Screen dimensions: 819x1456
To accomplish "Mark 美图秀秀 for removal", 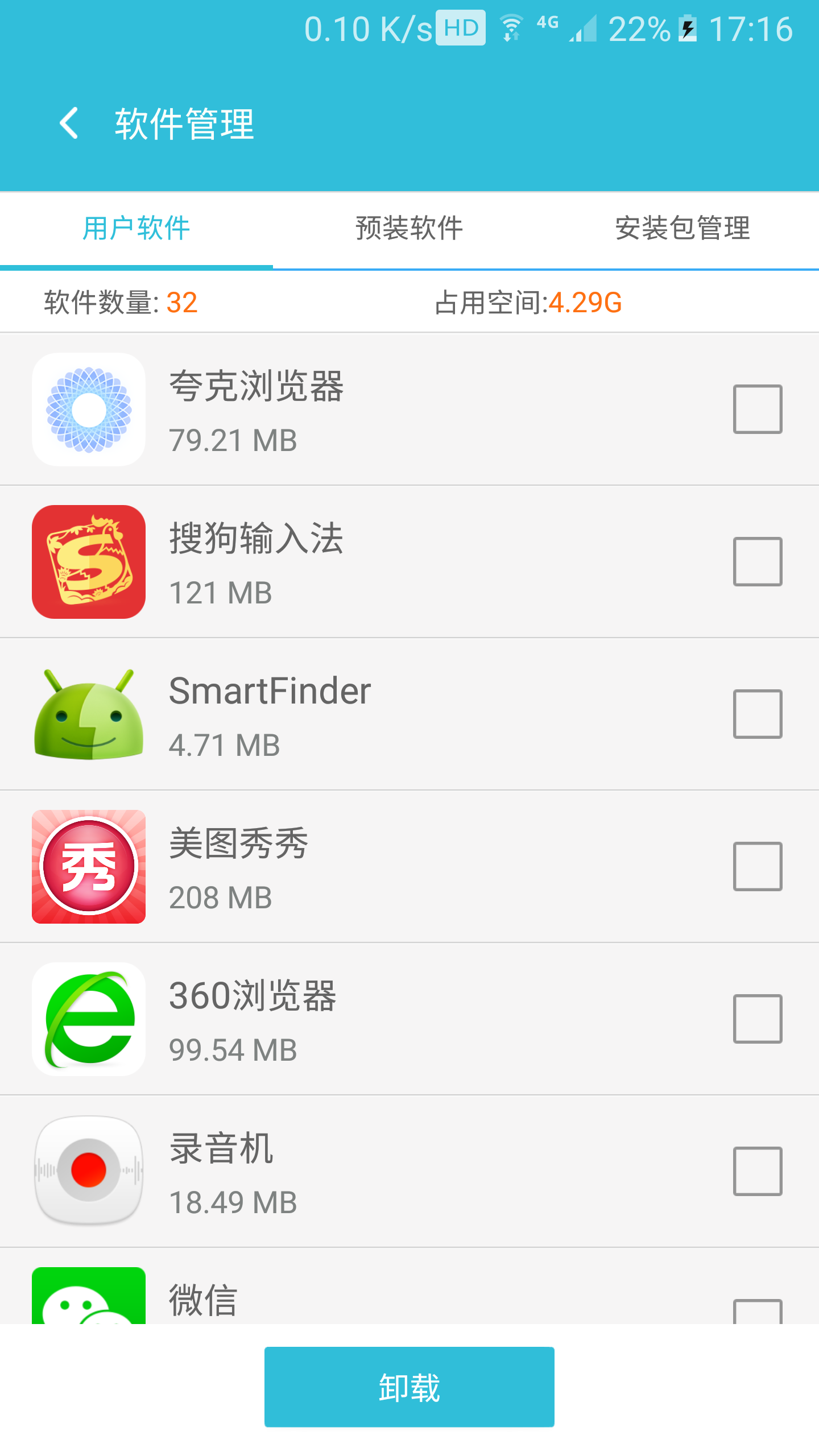I will tap(757, 867).
